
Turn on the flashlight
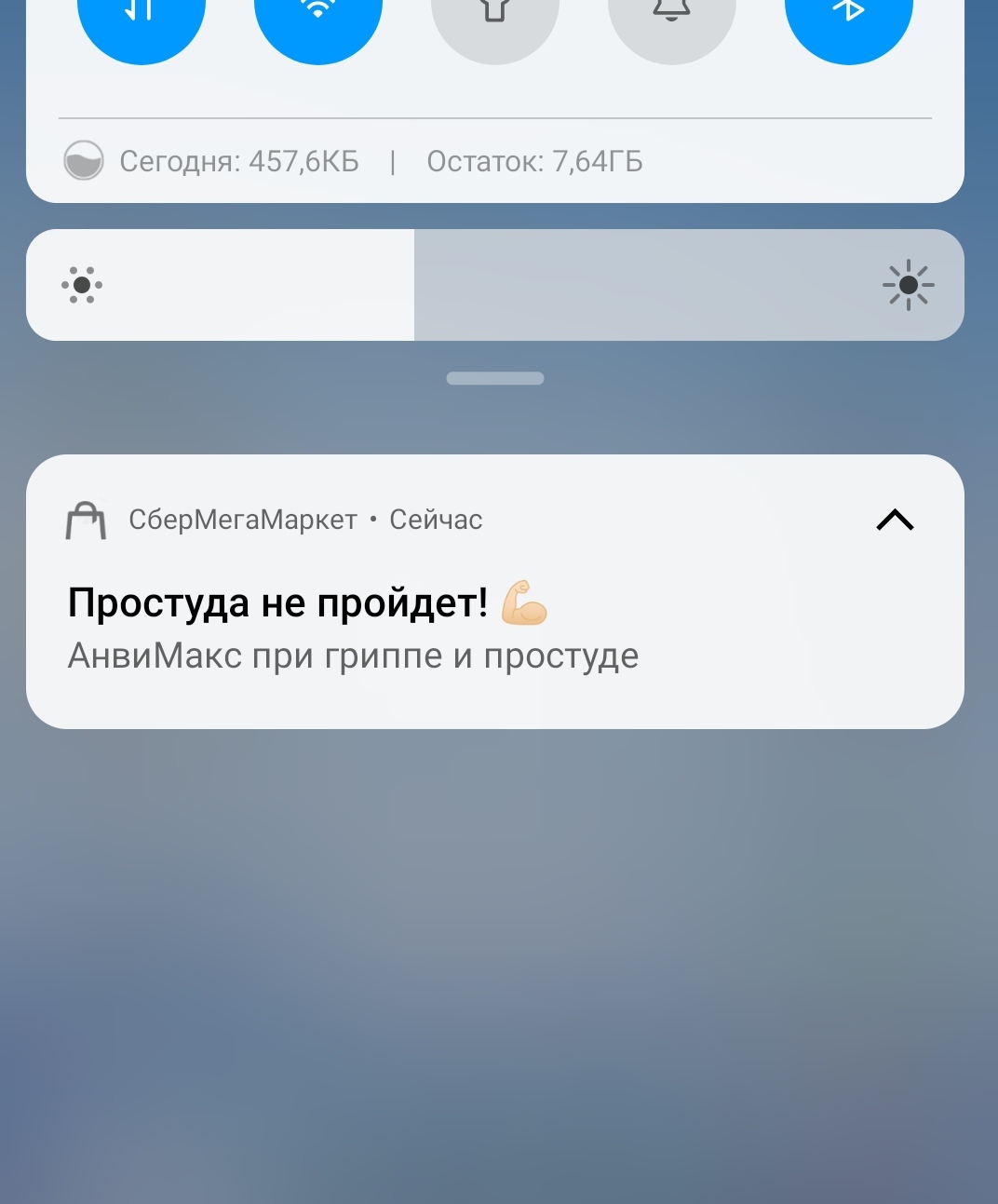(x=494, y=19)
